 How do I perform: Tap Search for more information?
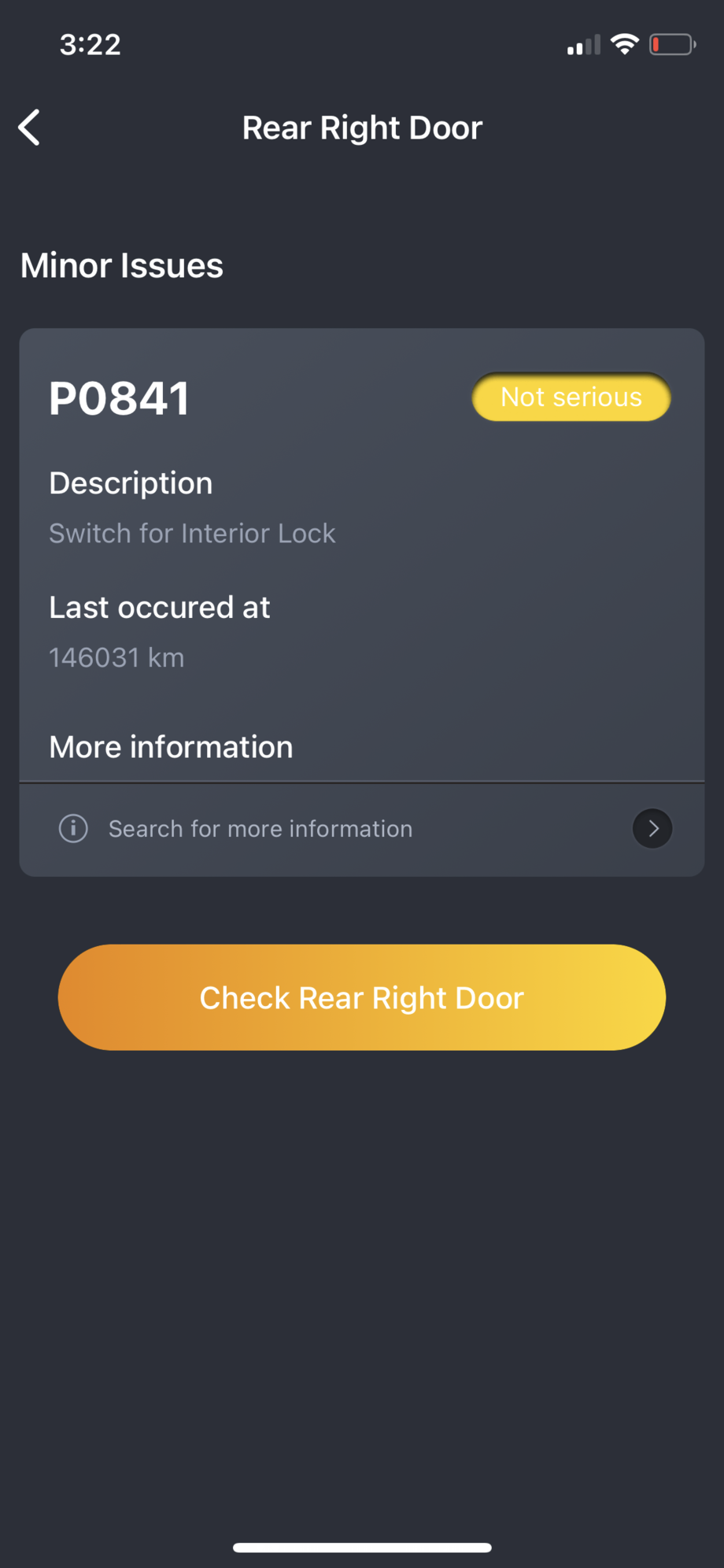[x=260, y=828]
